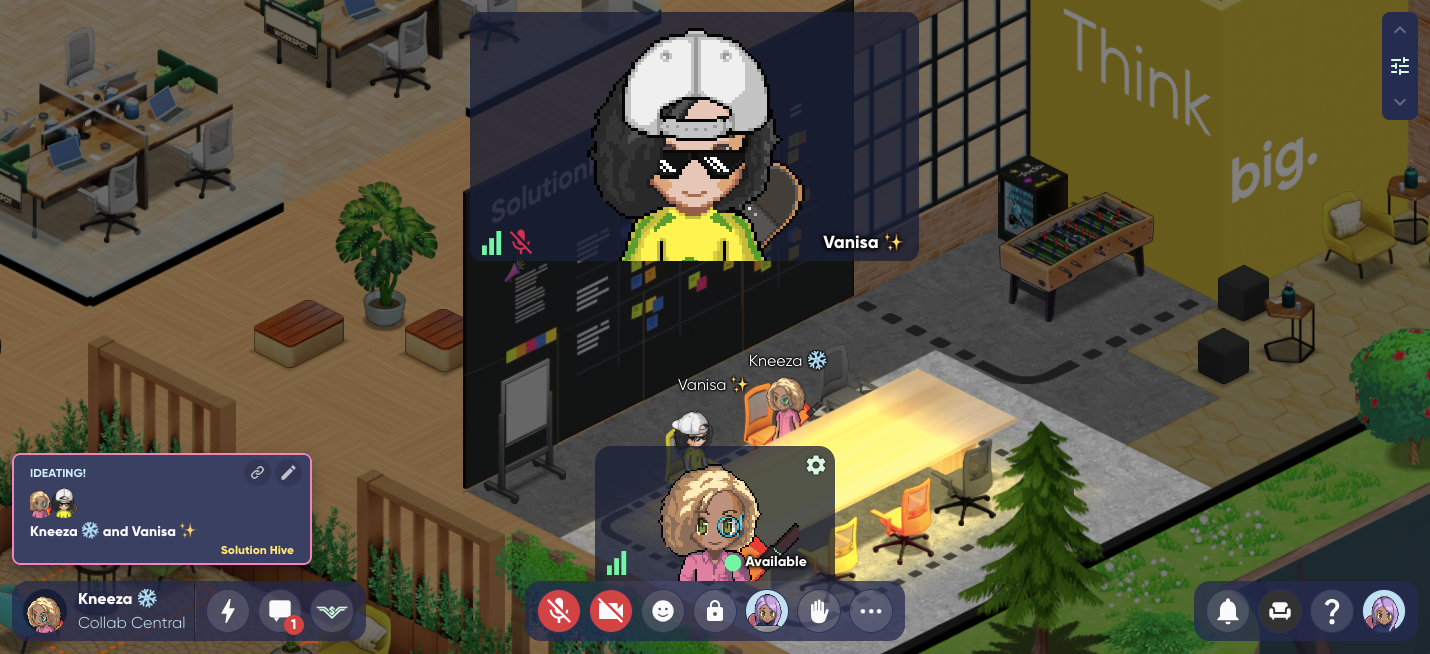1430x654 pixels.
Task: Open the emoji reactions picker
Action: (x=663, y=611)
